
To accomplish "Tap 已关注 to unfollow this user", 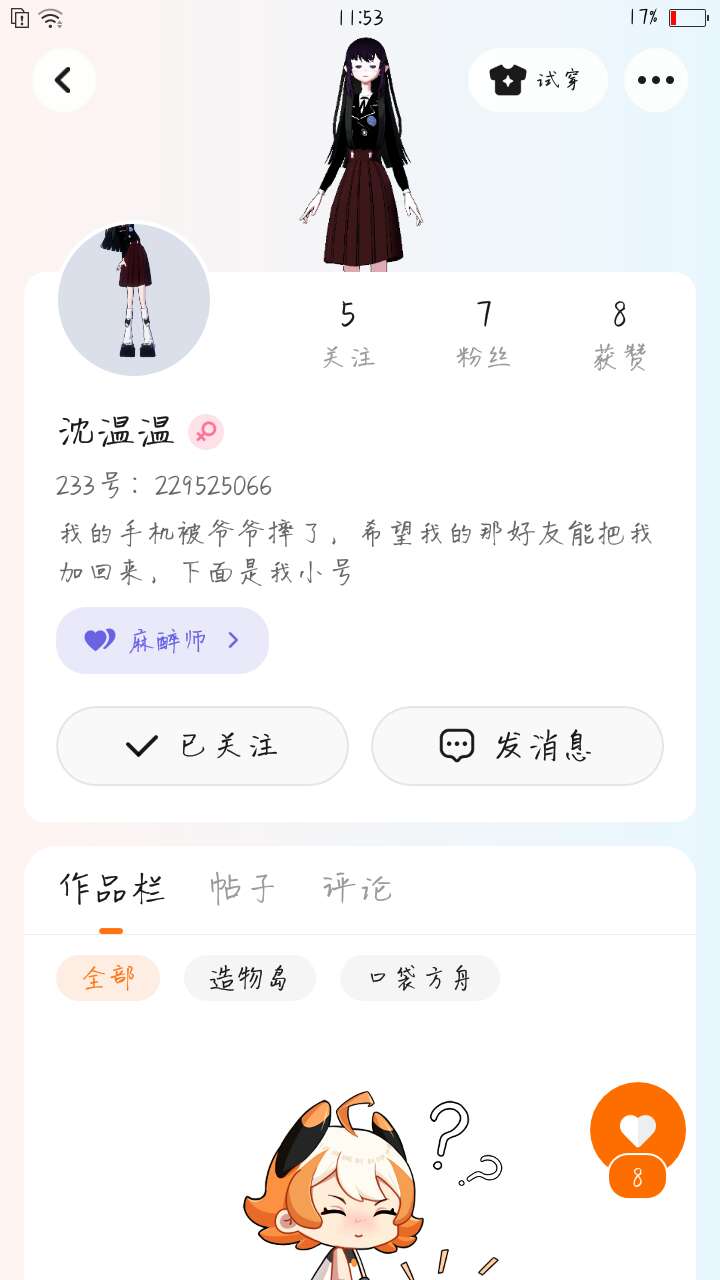I will point(202,746).
